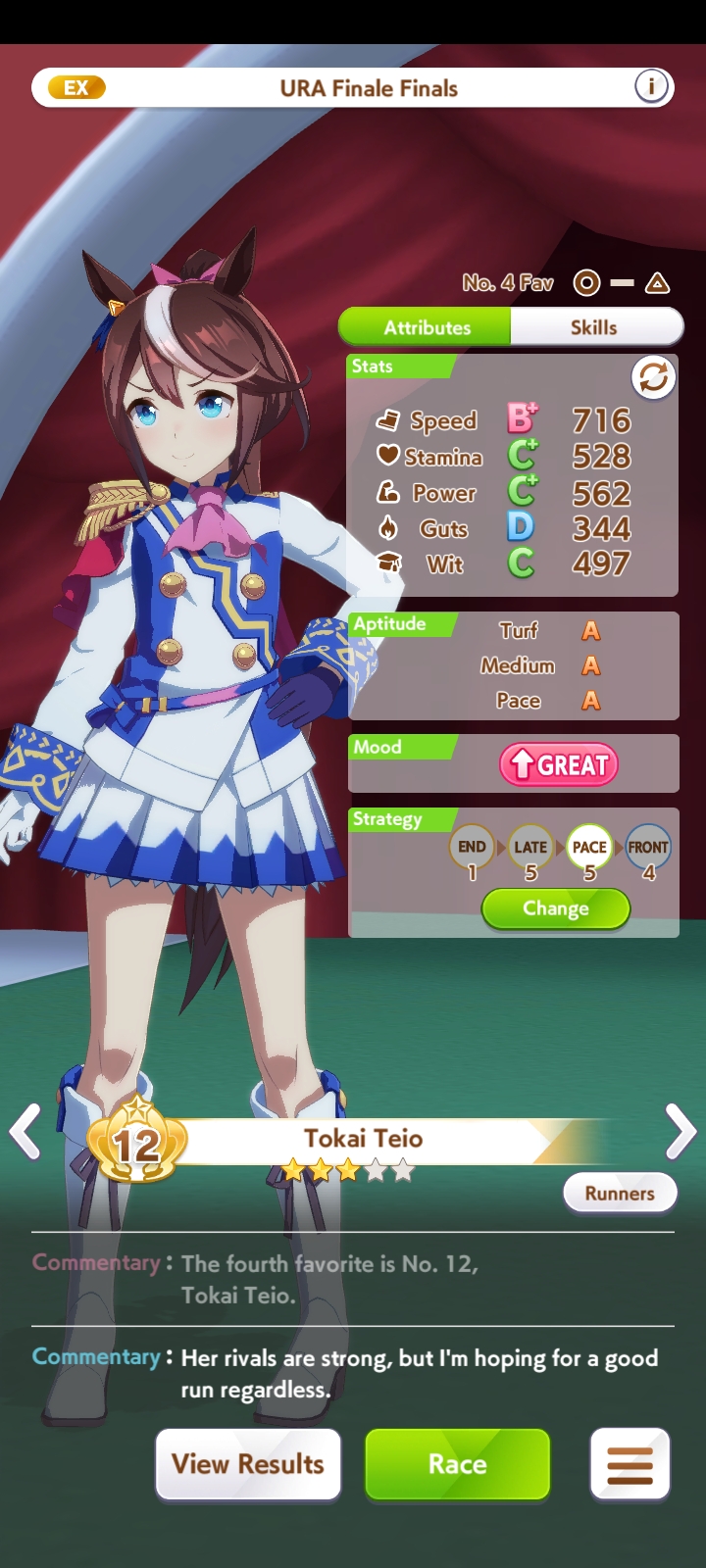Switch to the Skills tab
Viewport: 706px width, 1568px height.
click(x=594, y=327)
